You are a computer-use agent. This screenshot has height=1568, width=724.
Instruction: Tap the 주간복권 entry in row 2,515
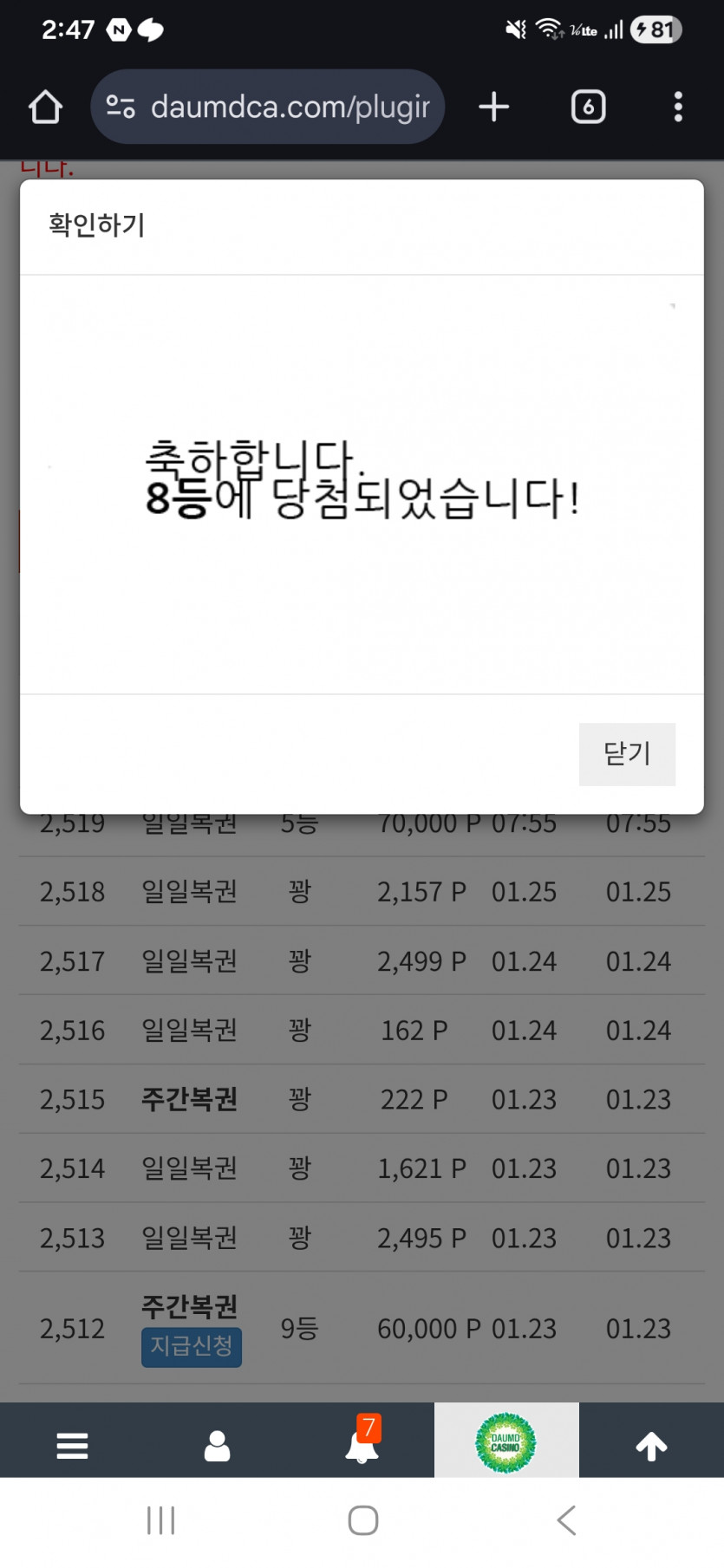point(189,1099)
